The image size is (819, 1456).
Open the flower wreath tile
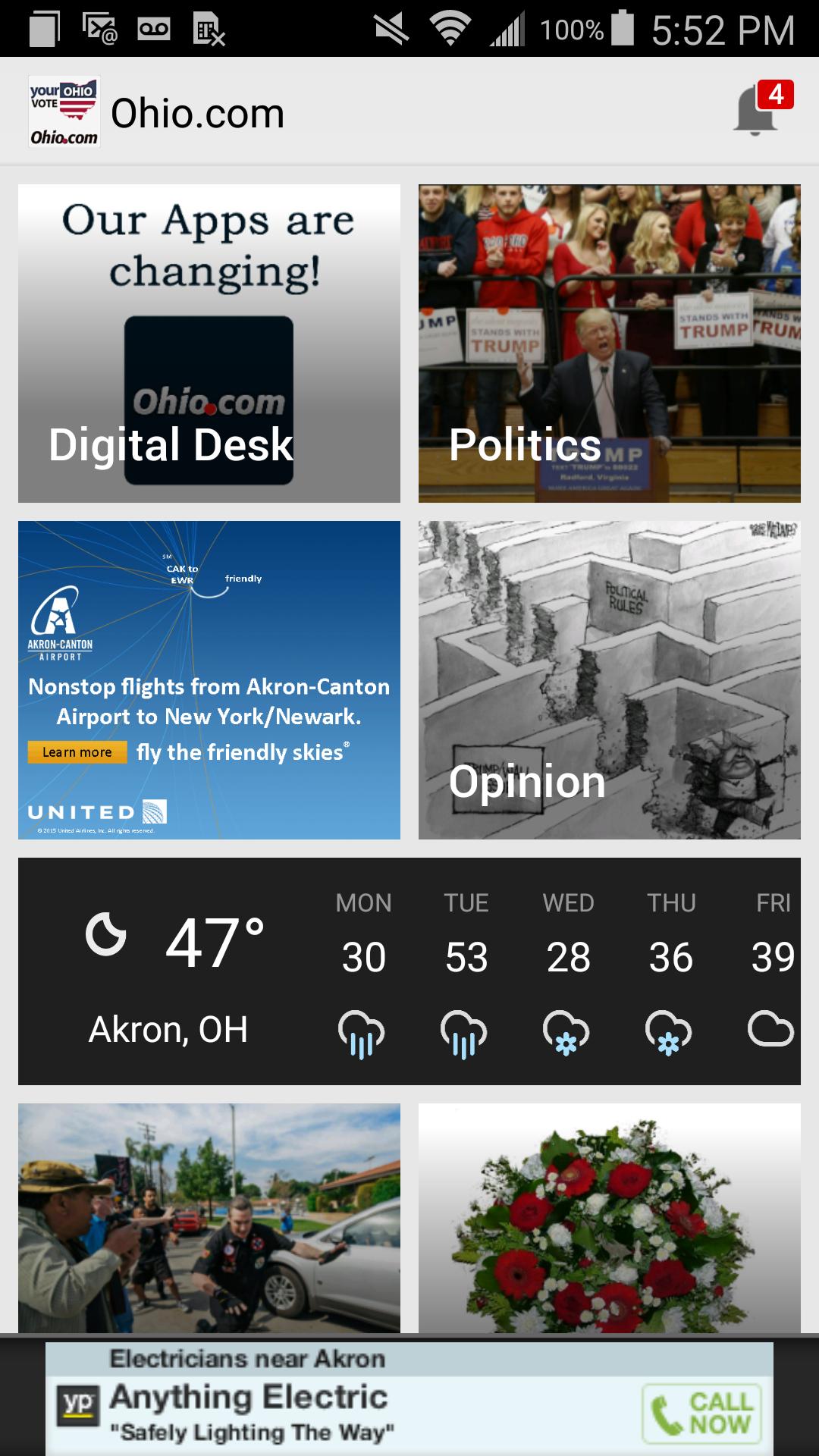609,1217
